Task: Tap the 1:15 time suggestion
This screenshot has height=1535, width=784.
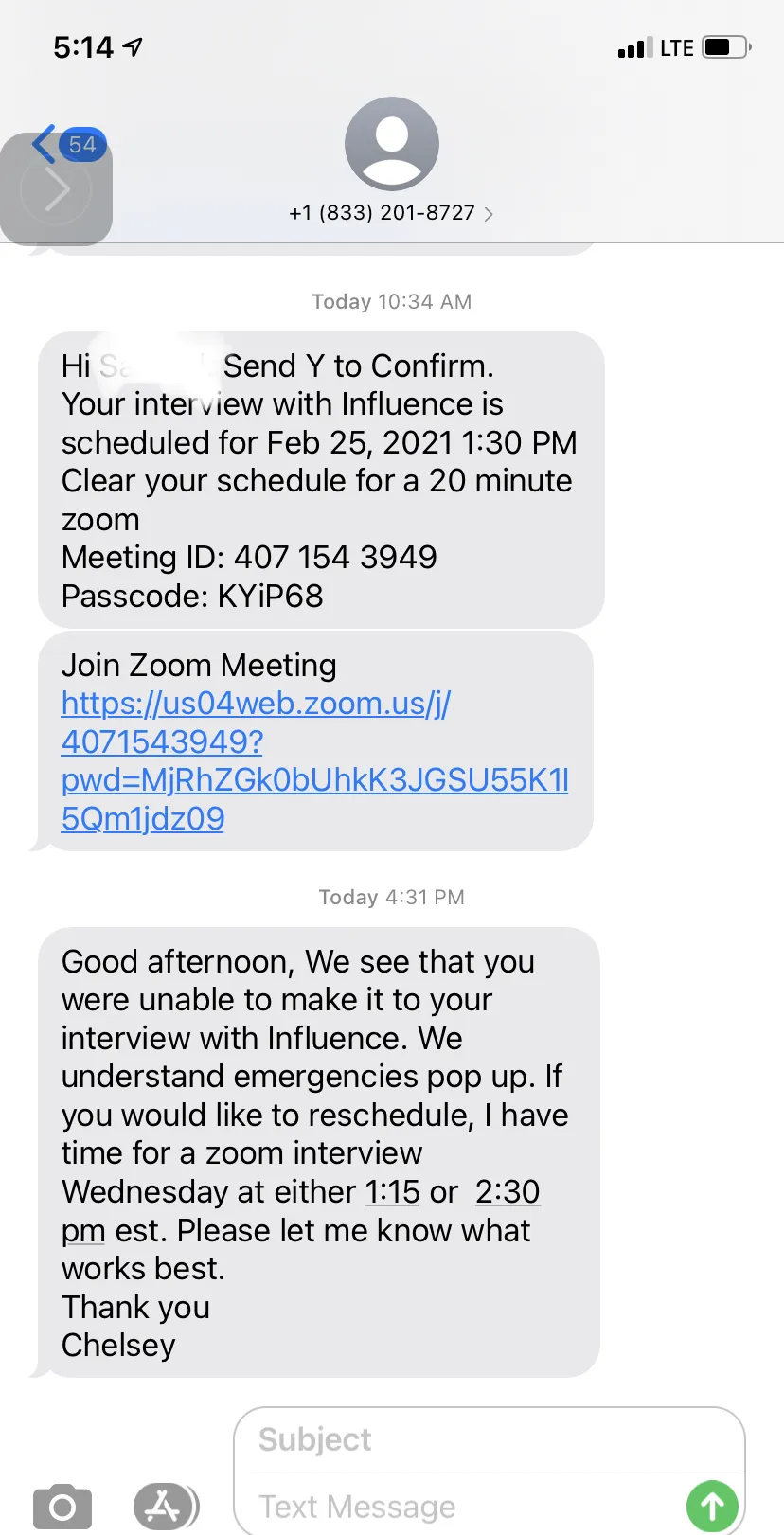Action: click(392, 1191)
